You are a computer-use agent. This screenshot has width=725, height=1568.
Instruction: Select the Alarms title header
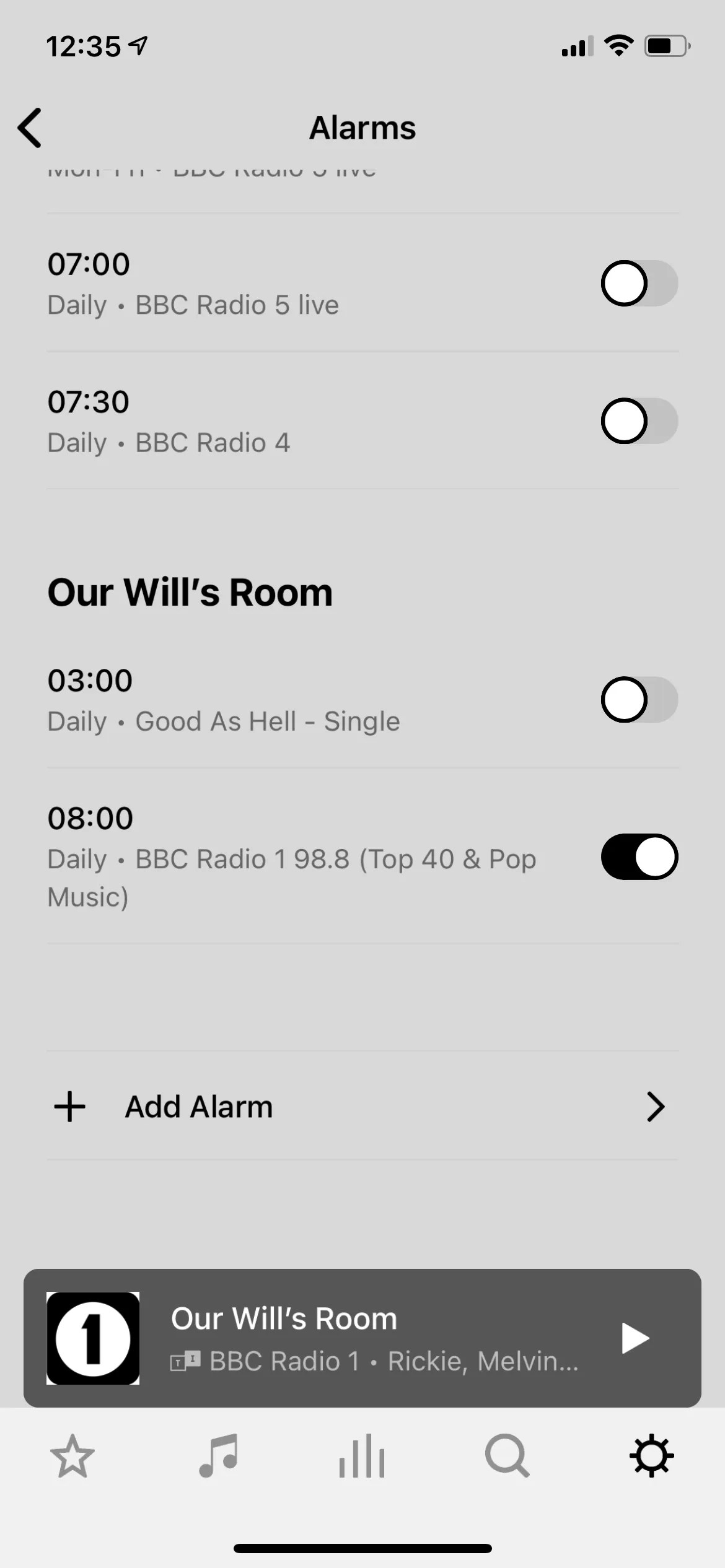[x=362, y=128]
